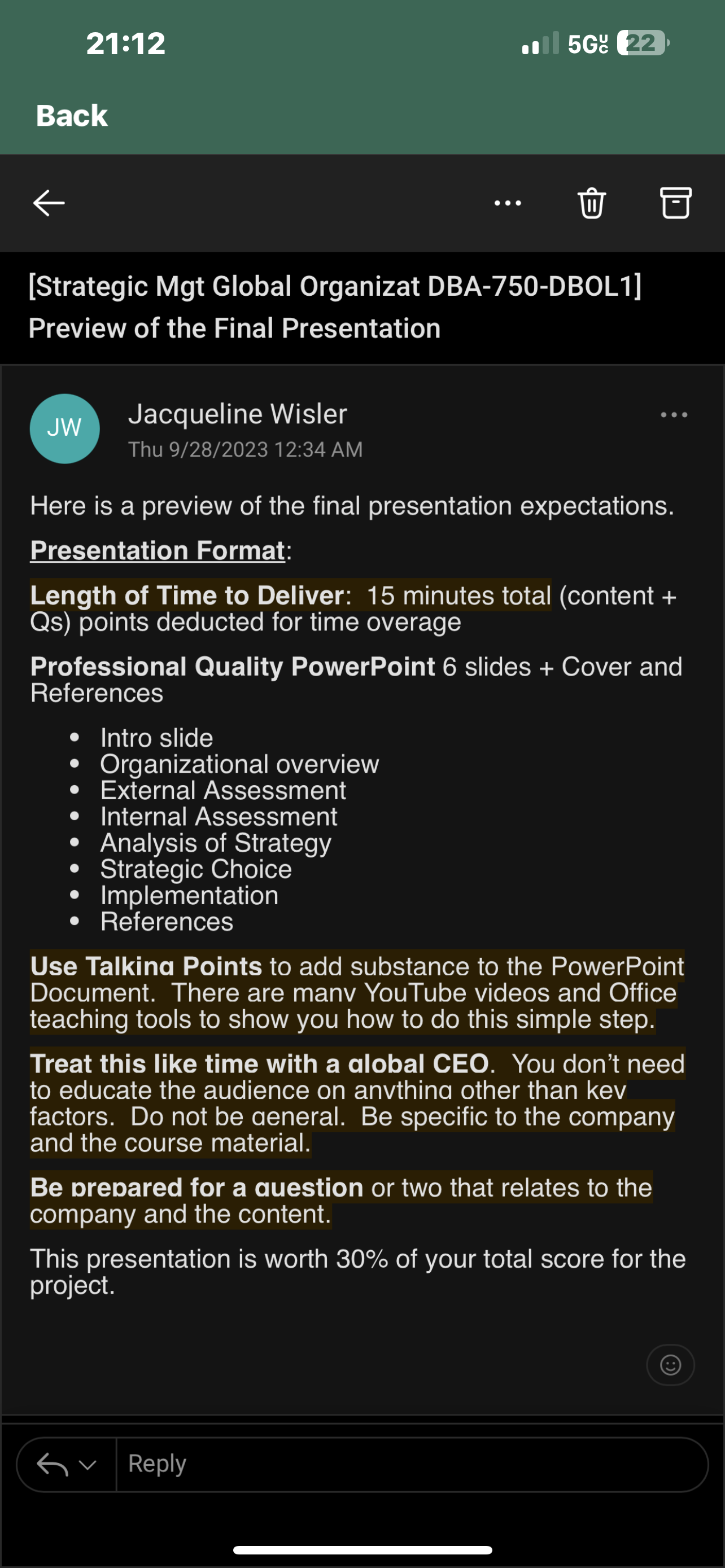725x1568 pixels.
Task: Tap the Reply text field
Action: tap(412, 1465)
